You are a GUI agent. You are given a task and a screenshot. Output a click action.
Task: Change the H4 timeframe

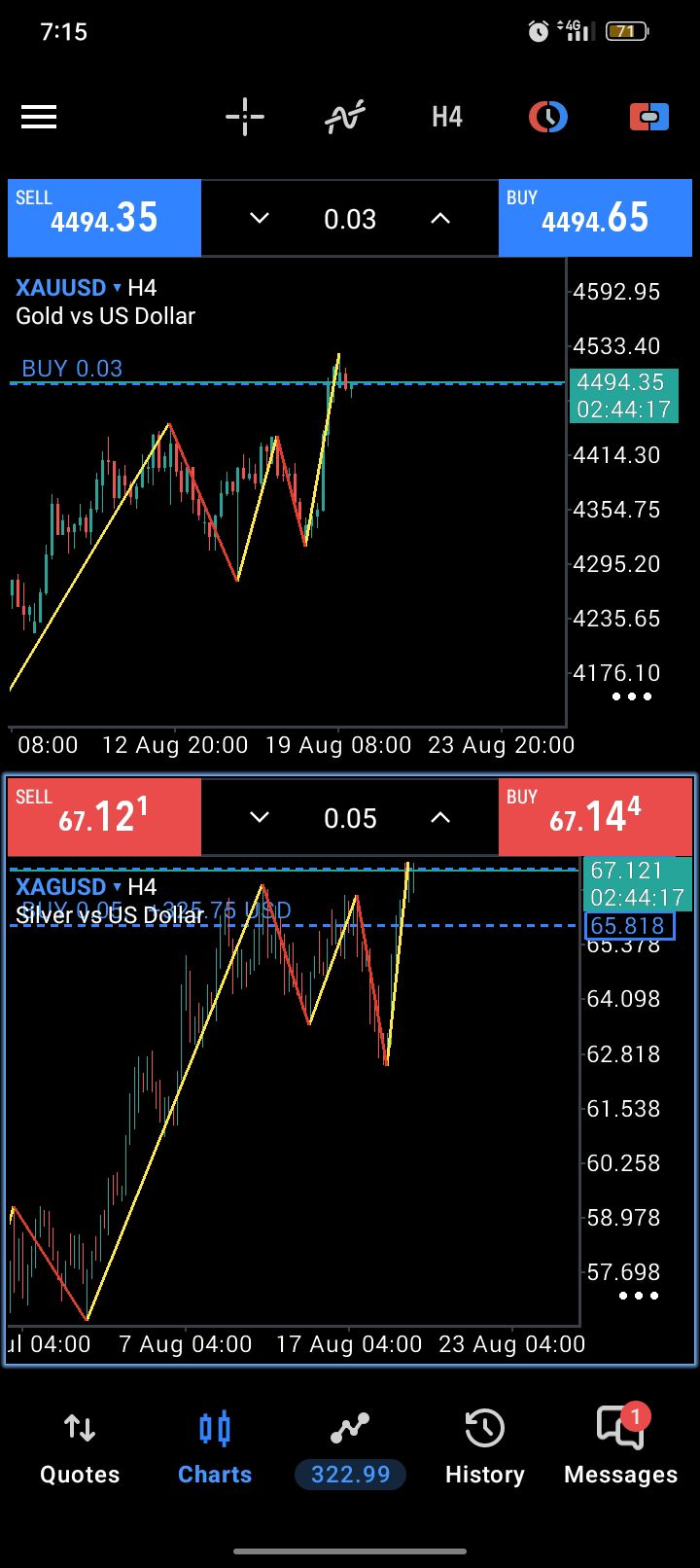click(x=447, y=118)
